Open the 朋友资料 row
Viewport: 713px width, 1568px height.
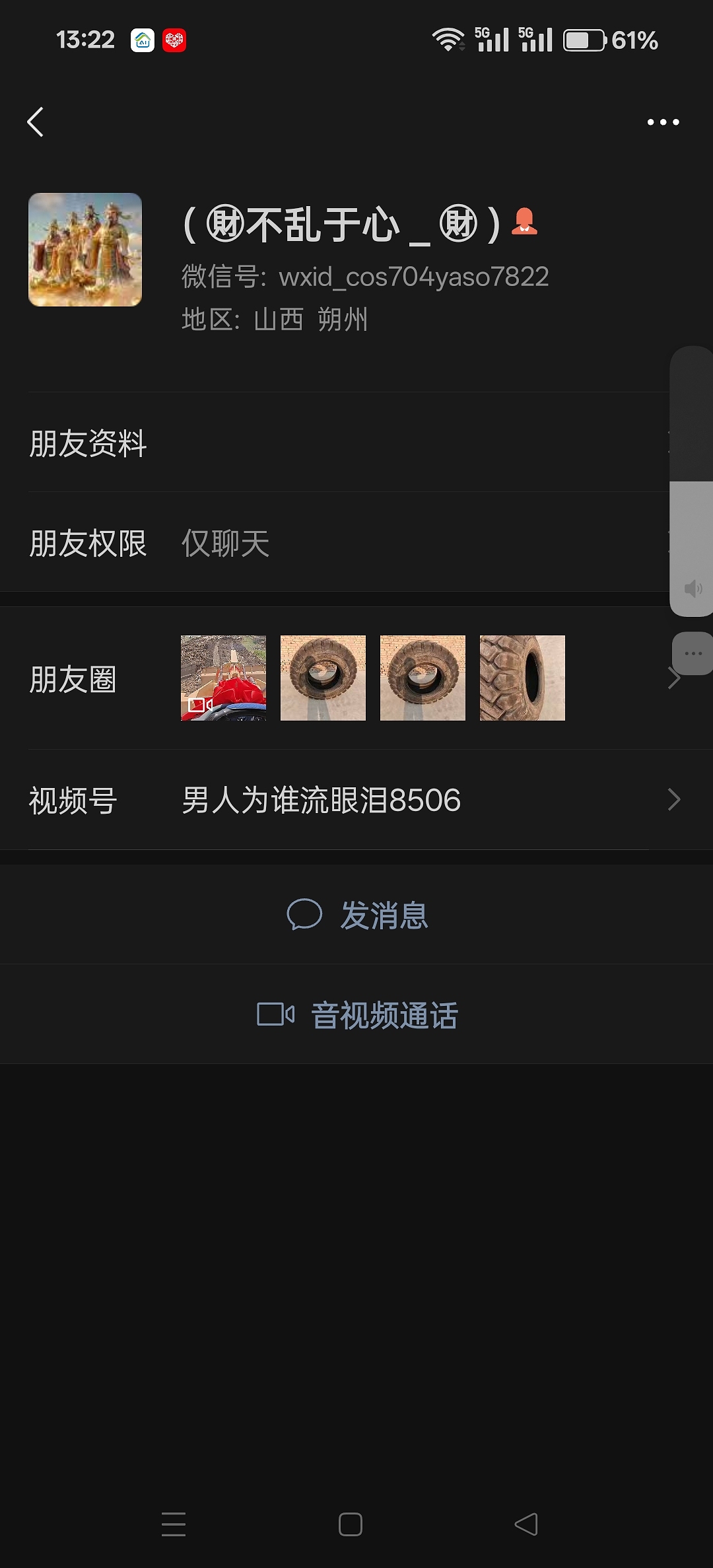click(x=330, y=443)
